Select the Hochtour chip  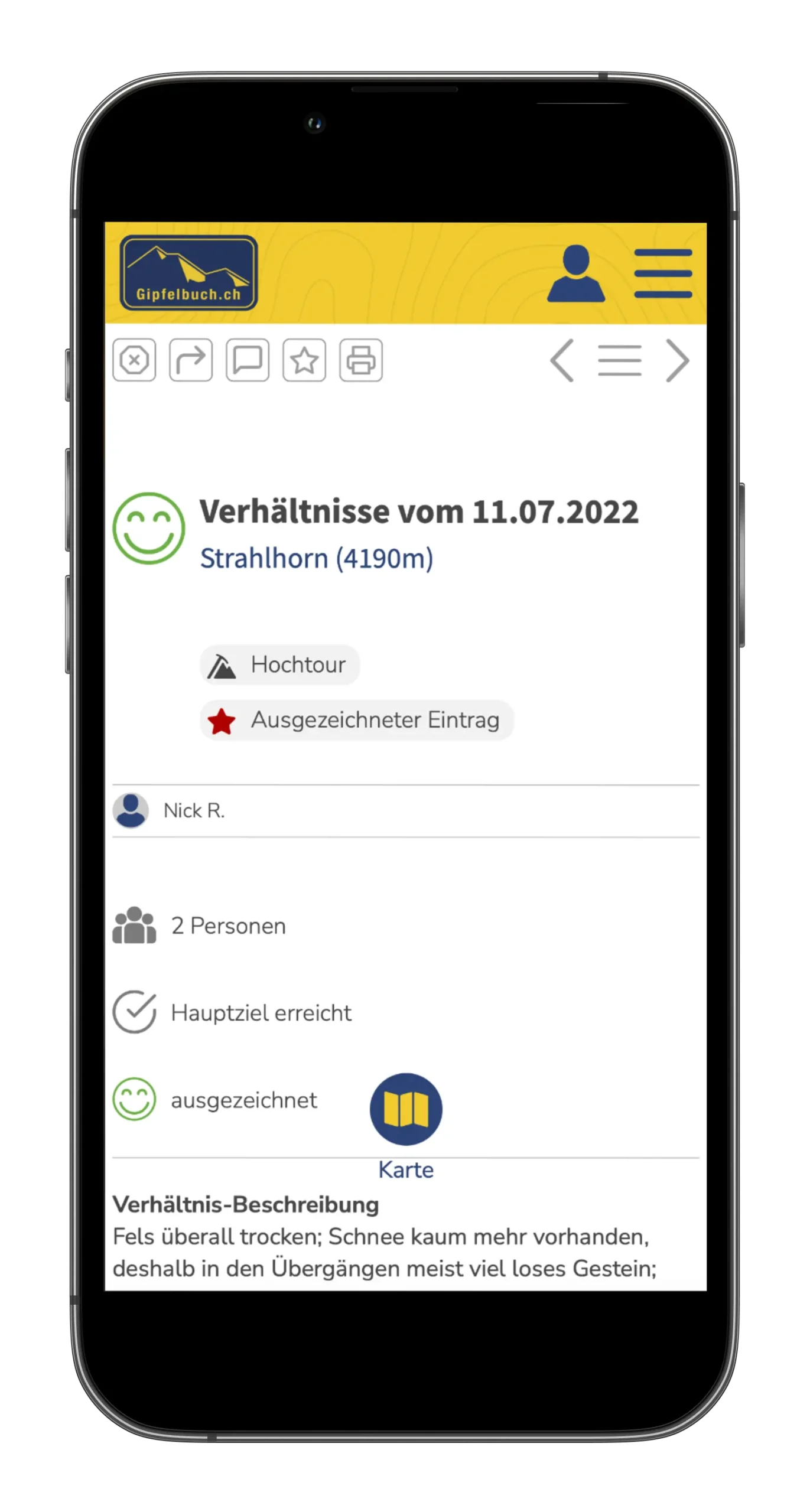(x=280, y=665)
